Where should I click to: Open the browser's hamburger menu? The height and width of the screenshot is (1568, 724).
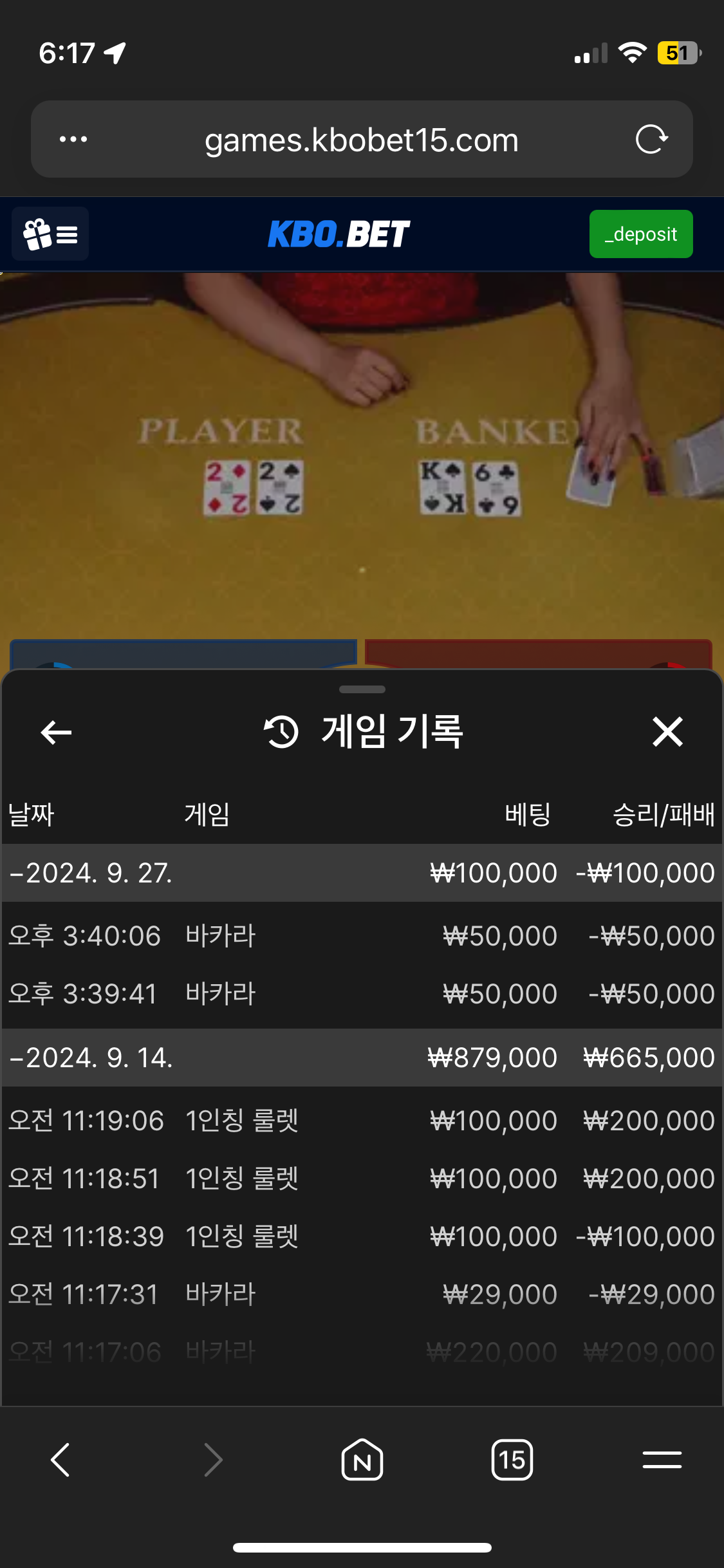point(662,1460)
